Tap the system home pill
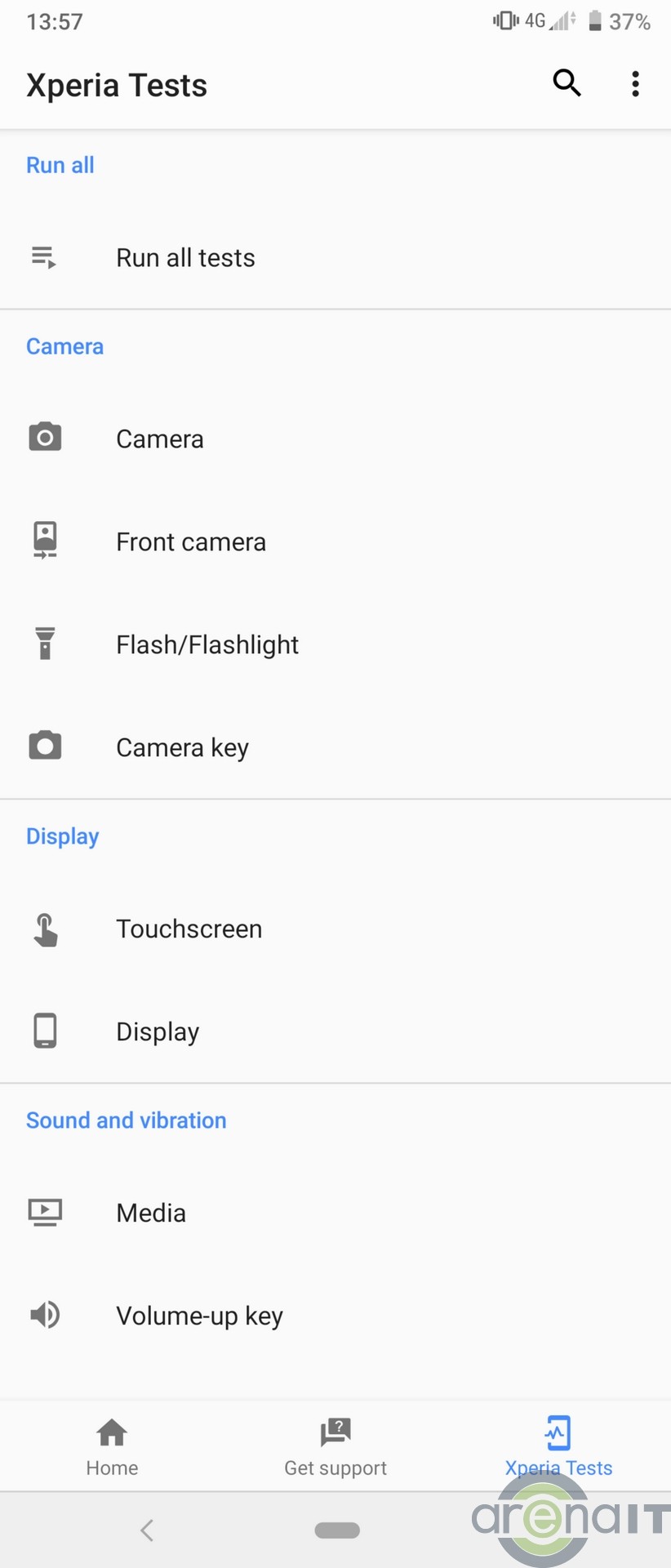The height and width of the screenshot is (1568, 671). coord(337,1530)
